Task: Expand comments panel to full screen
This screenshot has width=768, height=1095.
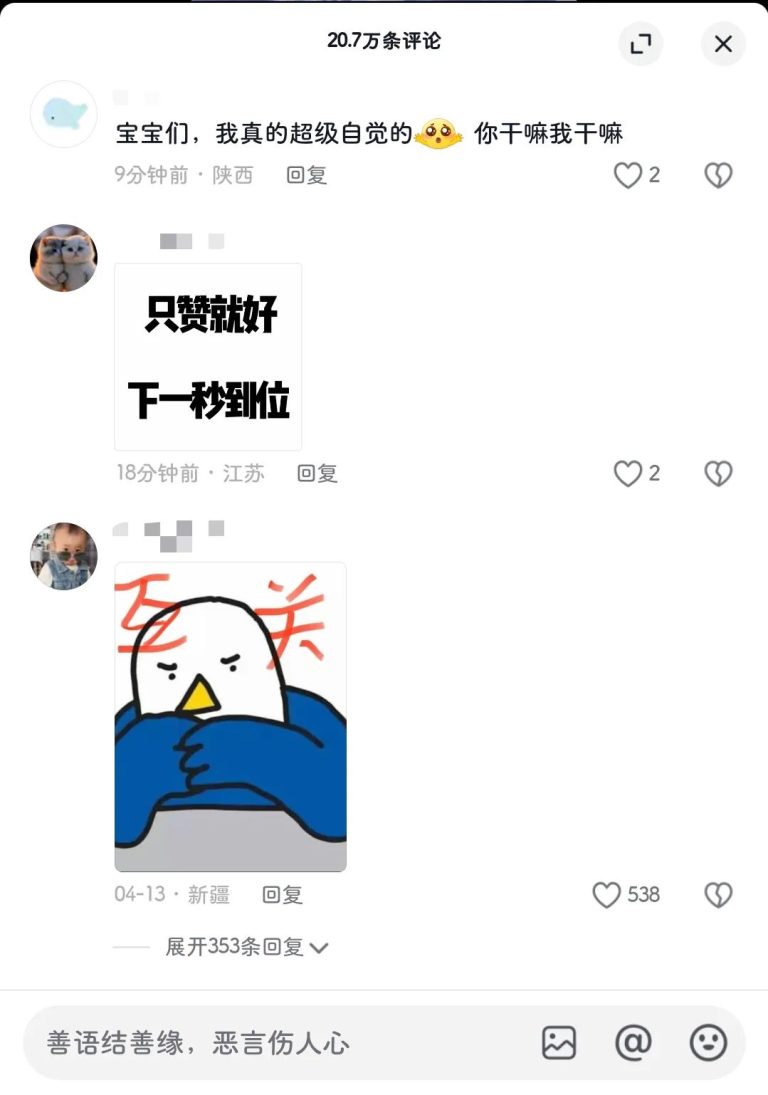Action: 640,44
